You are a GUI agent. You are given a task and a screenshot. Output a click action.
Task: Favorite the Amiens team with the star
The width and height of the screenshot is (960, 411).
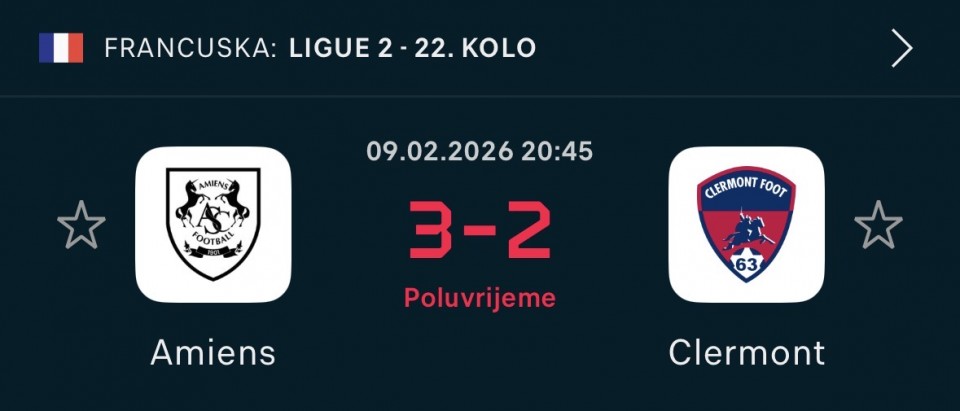pos(81,225)
